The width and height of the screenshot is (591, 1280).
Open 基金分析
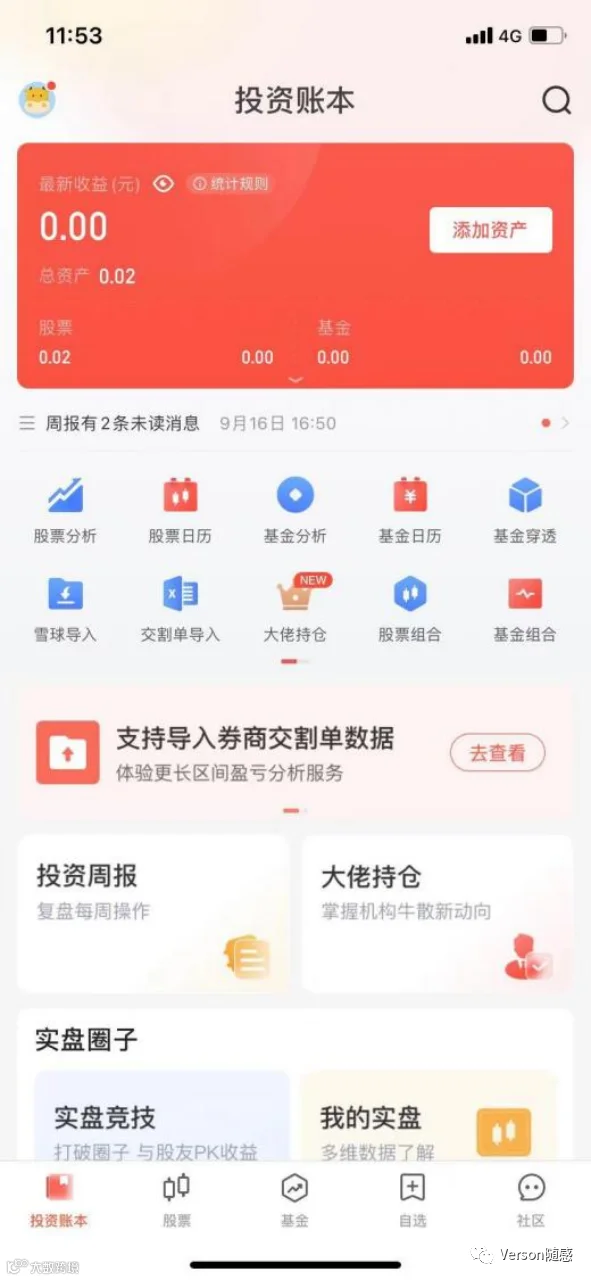point(295,510)
